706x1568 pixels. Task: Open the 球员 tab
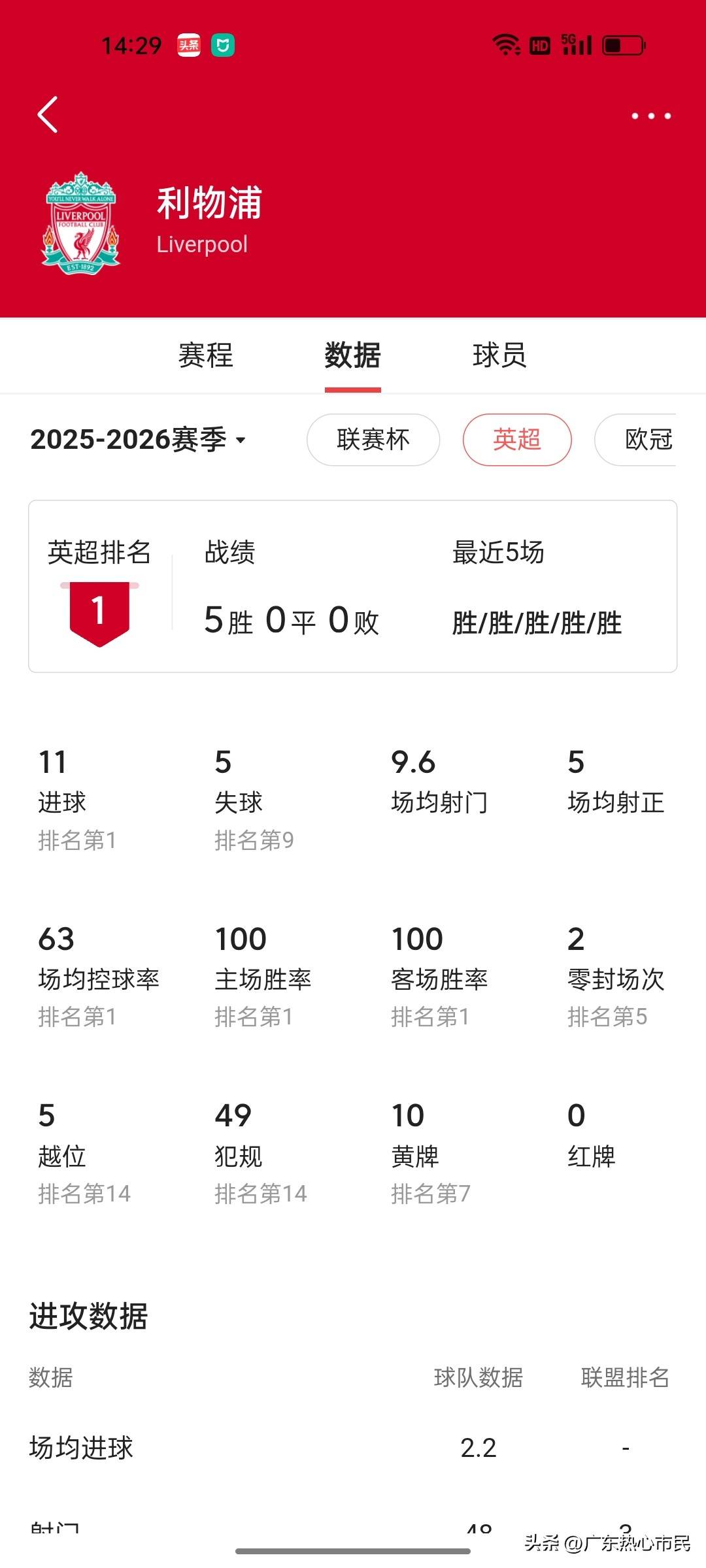(x=499, y=355)
